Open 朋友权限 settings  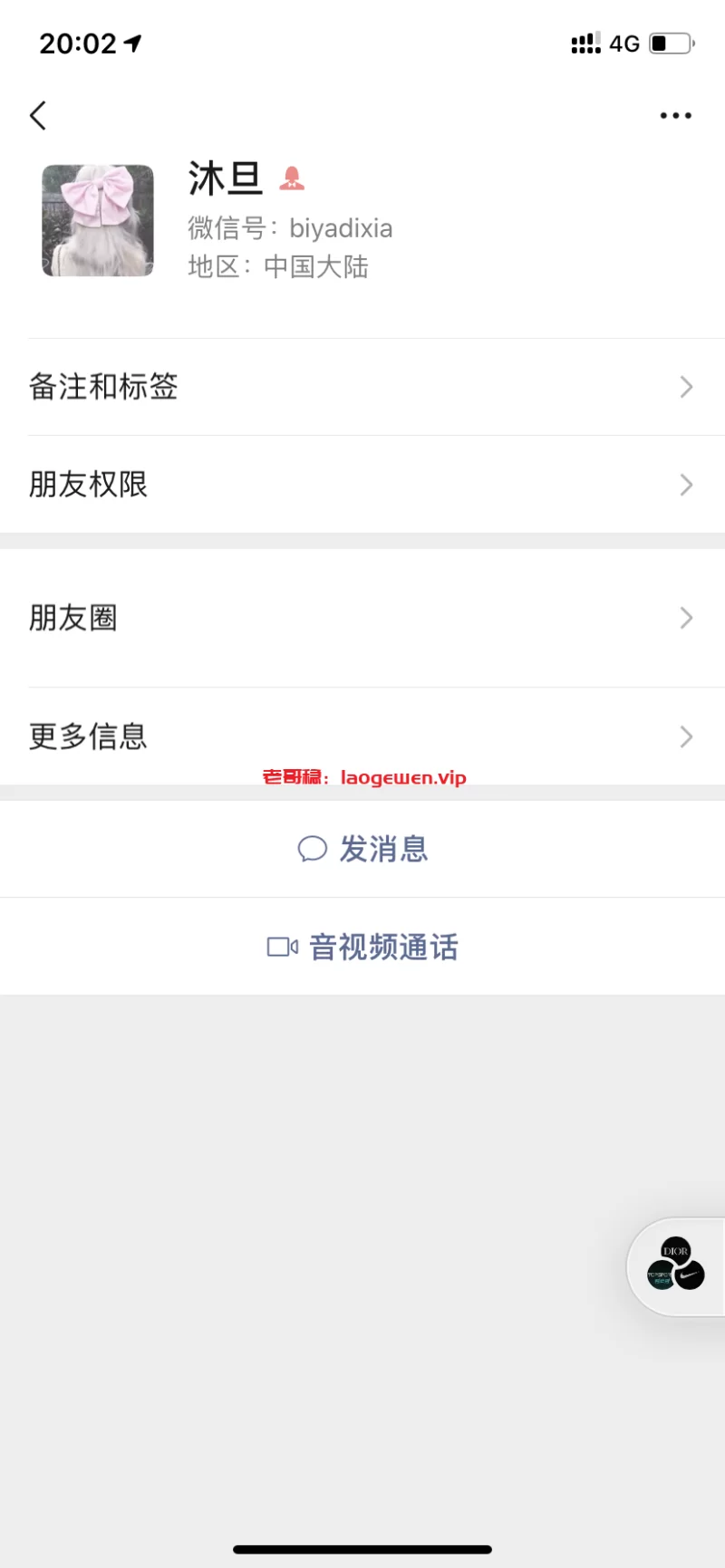pos(362,485)
